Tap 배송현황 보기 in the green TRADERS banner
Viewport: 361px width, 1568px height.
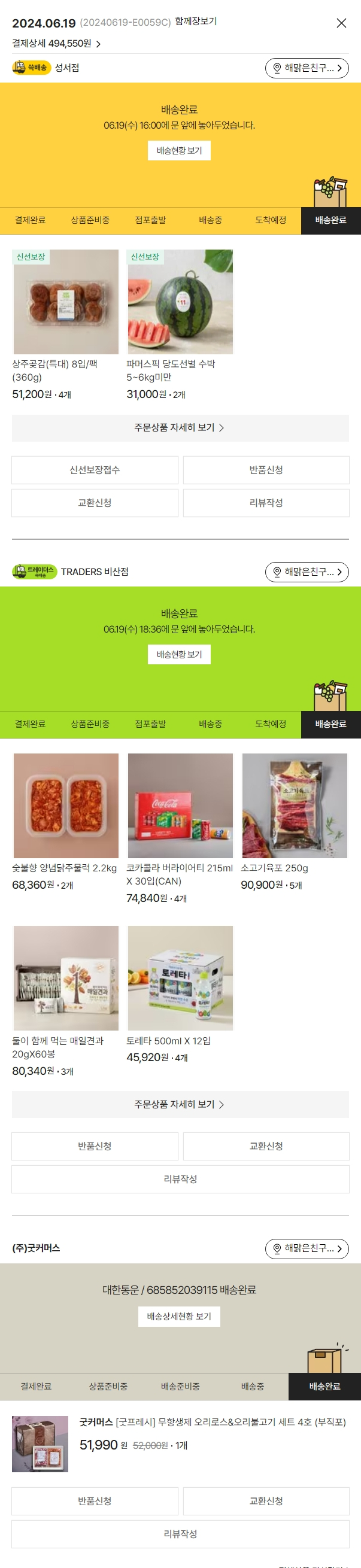tap(179, 654)
